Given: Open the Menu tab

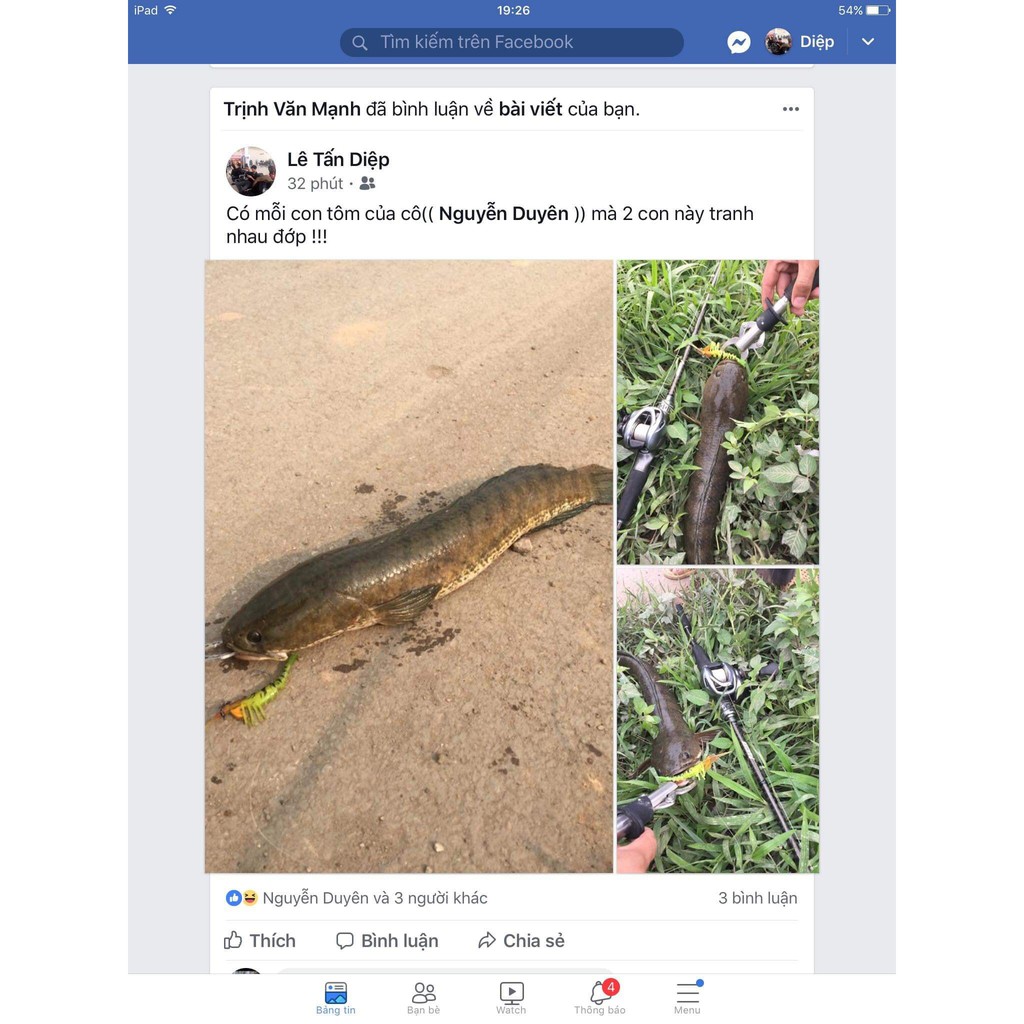Looking at the screenshot, I should [687, 997].
